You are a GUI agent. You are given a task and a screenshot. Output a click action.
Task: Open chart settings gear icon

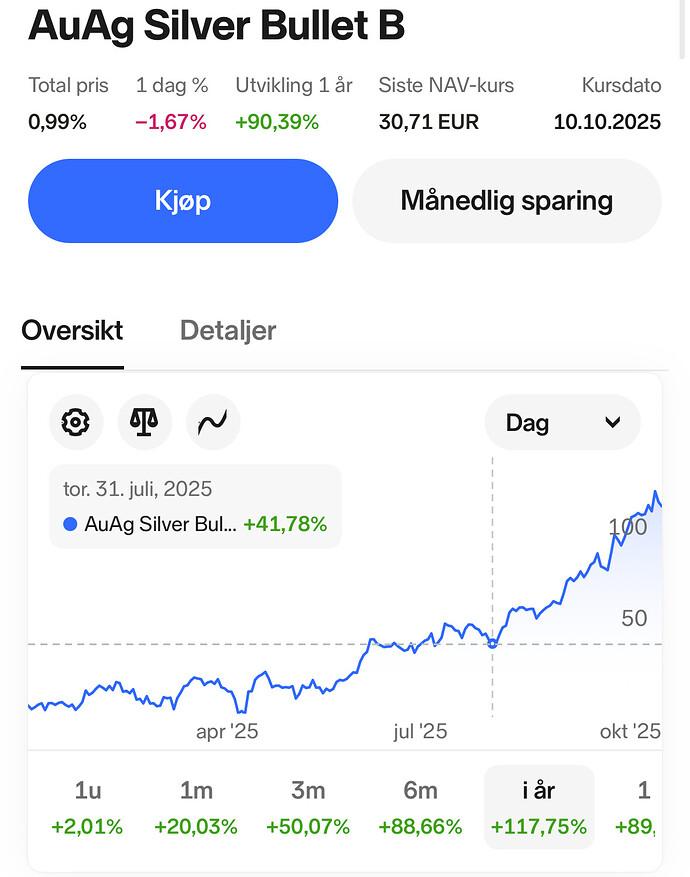click(x=75, y=423)
